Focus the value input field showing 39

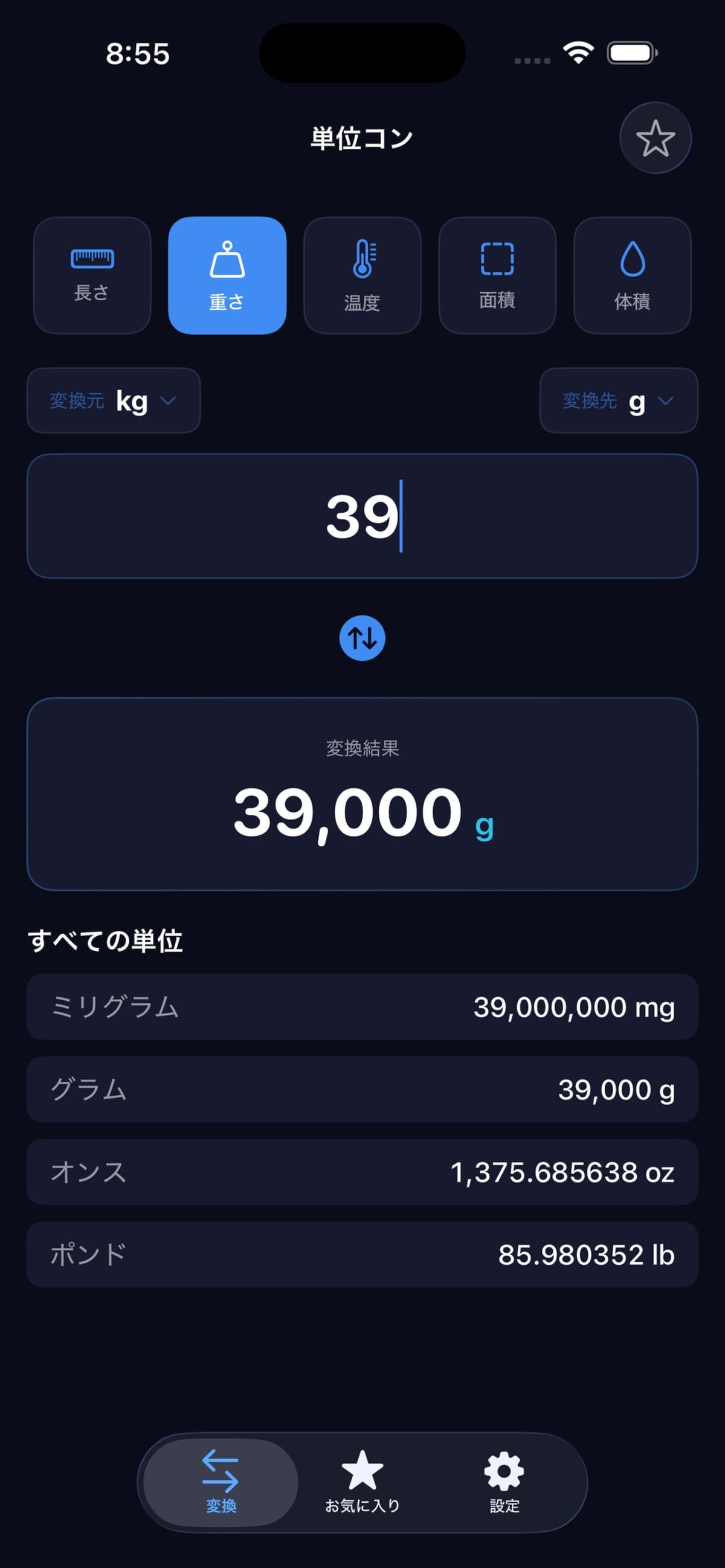362,516
